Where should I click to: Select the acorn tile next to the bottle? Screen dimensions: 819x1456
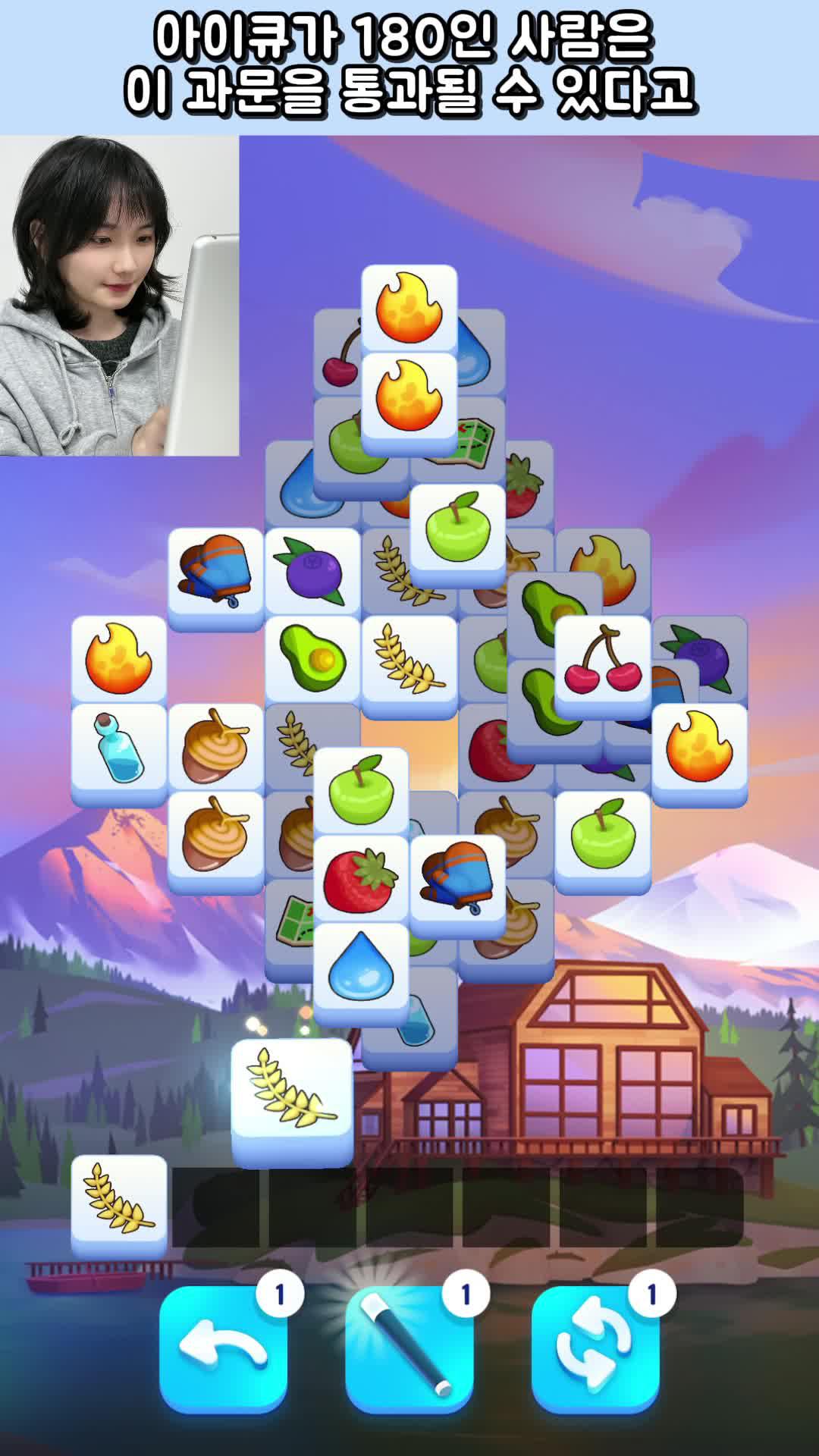click(x=216, y=748)
